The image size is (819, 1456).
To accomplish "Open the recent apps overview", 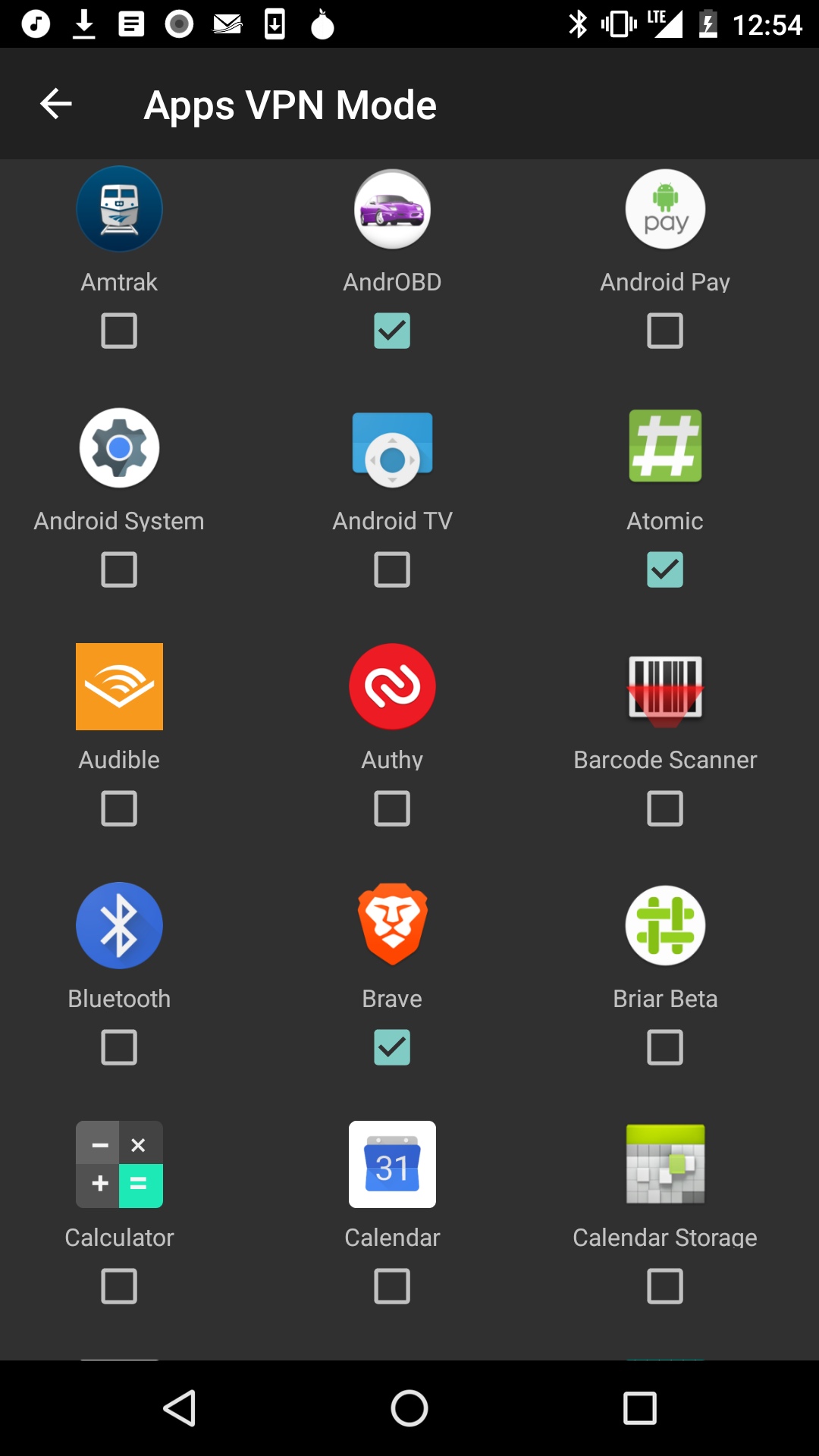I will click(639, 1408).
